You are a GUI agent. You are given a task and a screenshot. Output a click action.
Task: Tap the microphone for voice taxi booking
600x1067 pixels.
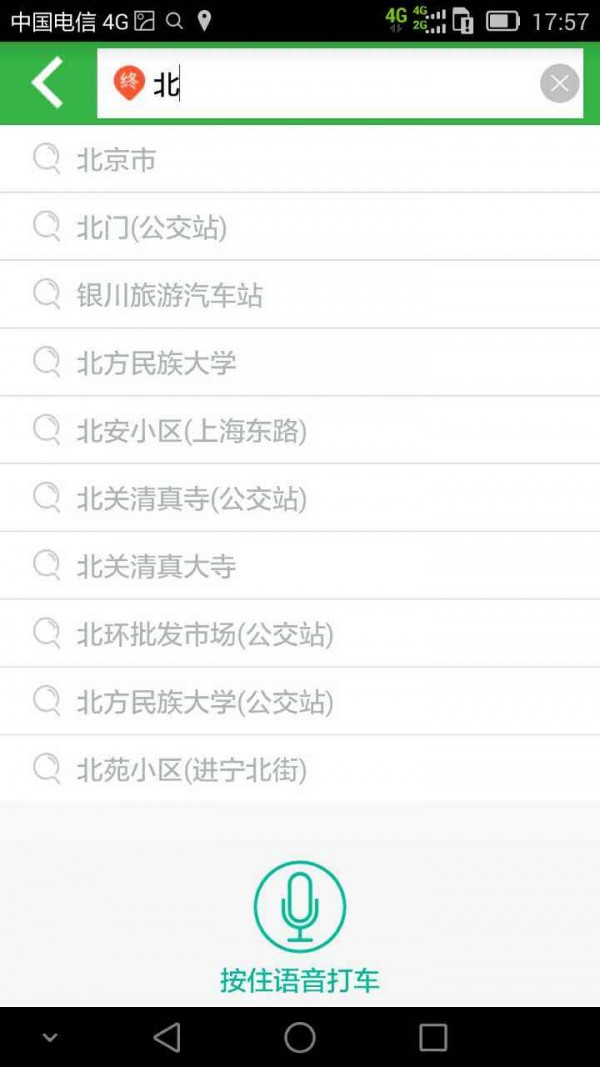tap(300, 908)
